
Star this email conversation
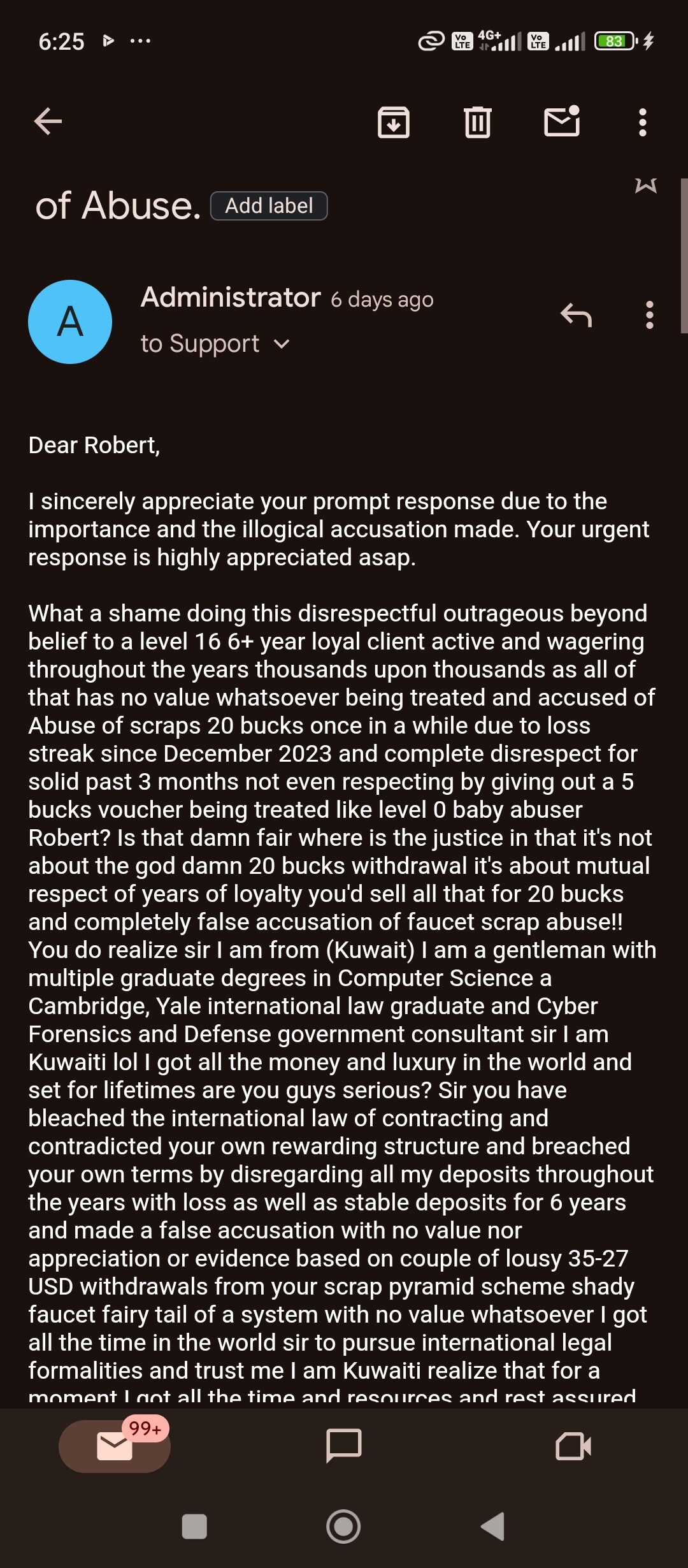pyautogui.click(x=645, y=185)
